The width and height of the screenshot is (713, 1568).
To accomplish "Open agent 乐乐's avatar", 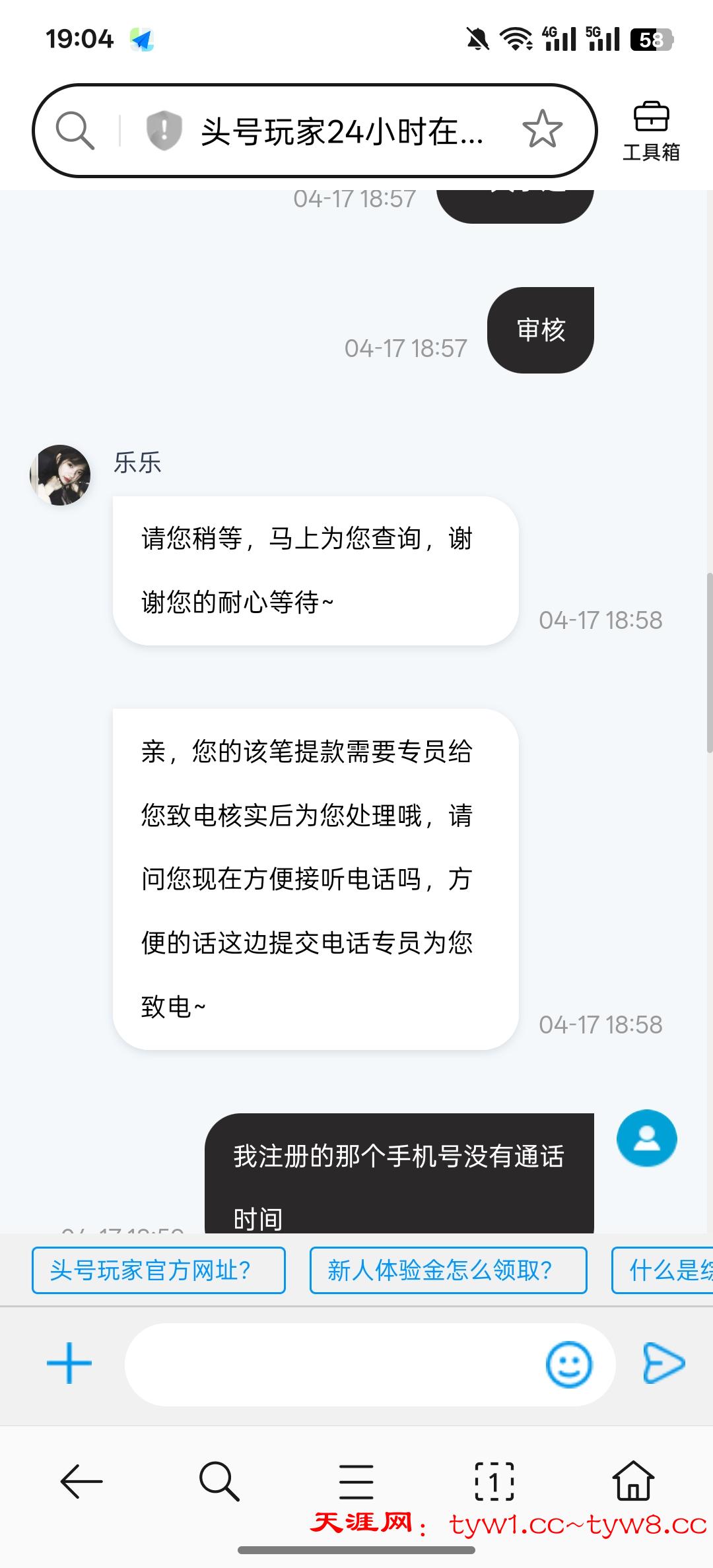I will 60,475.
